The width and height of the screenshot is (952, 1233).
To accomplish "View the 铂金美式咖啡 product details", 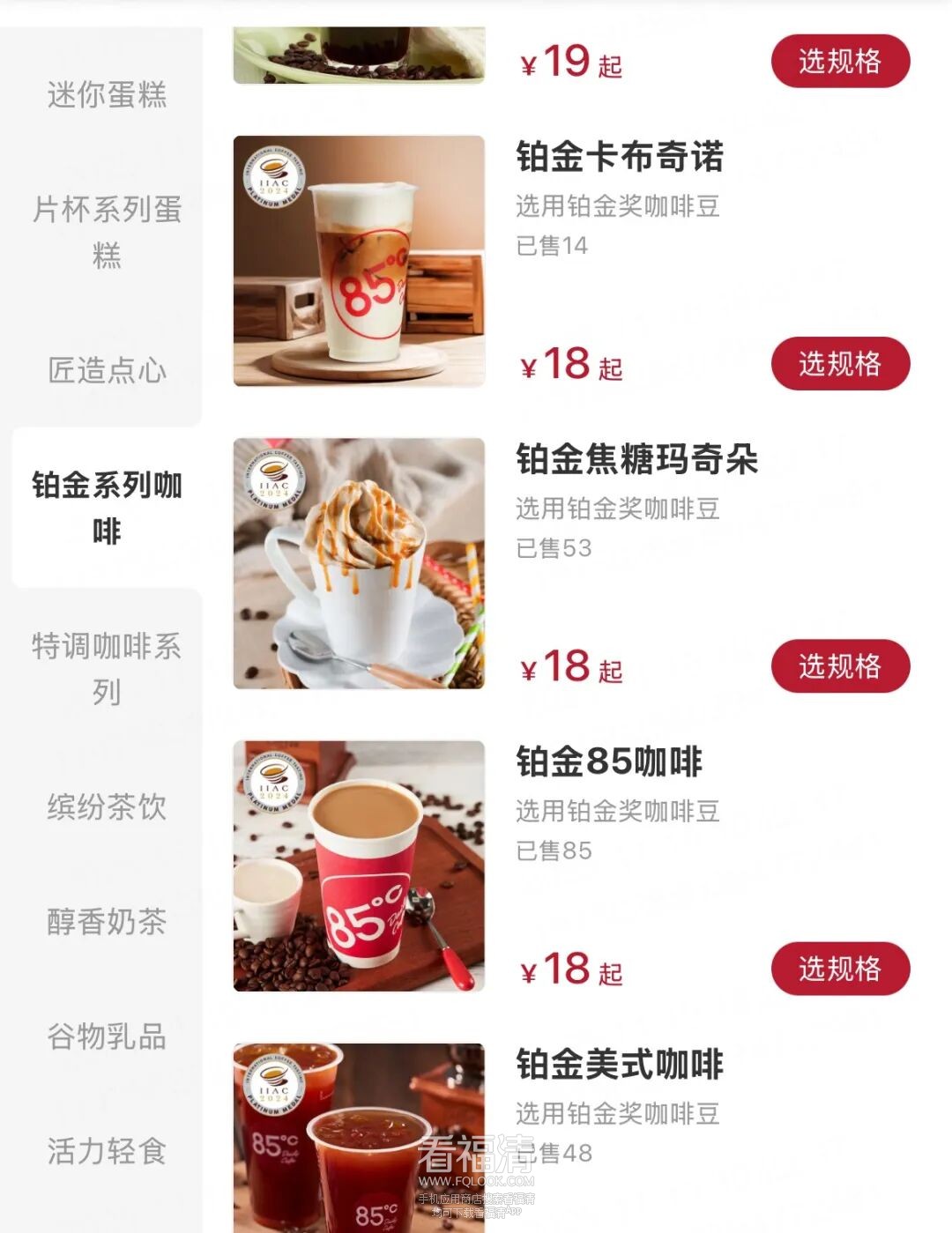I will (619, 1065).
